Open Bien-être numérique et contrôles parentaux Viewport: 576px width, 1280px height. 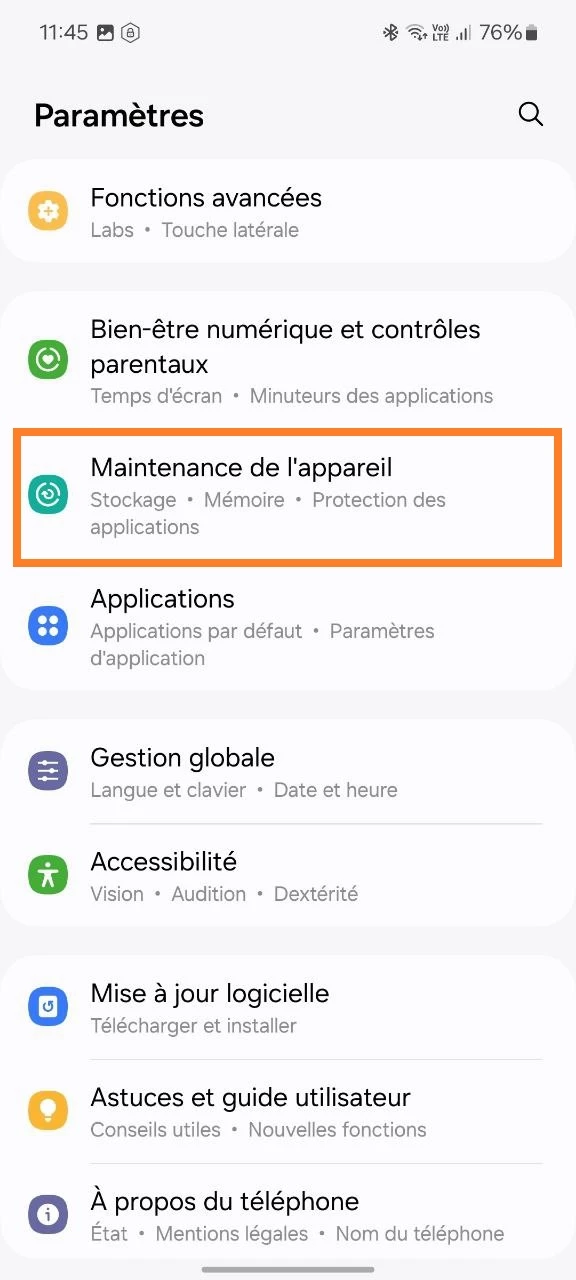[x=288, y=360]
